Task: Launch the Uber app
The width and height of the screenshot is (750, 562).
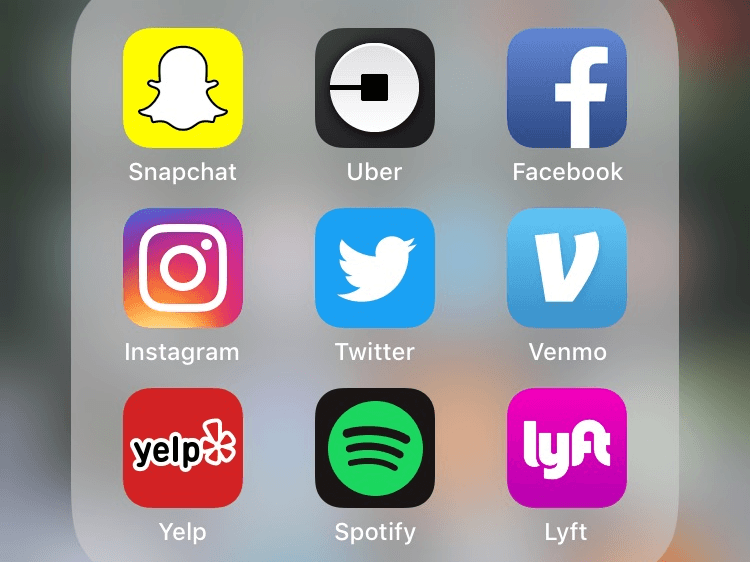Action: click(x=375, y=88)
